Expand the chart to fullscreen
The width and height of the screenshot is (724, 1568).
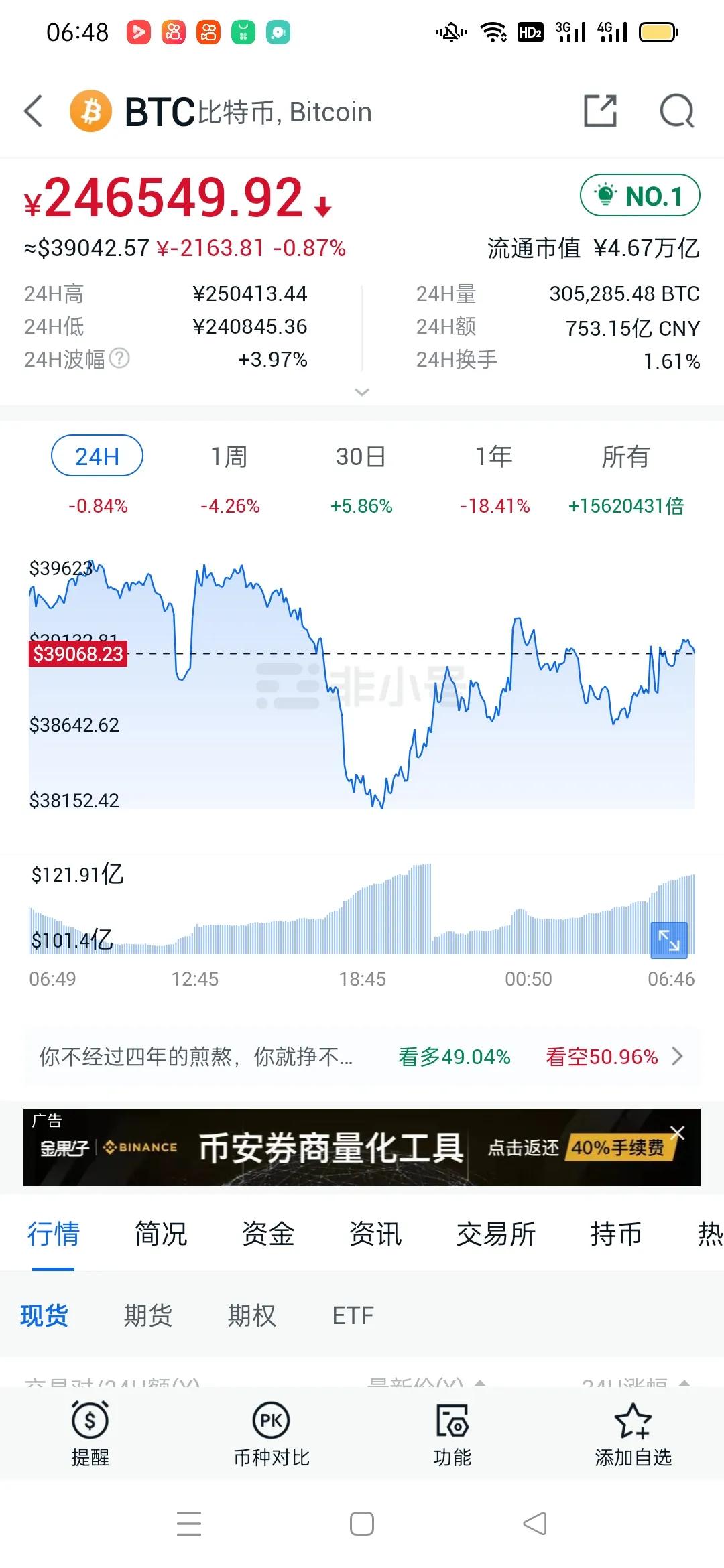(x=668, y=940)
